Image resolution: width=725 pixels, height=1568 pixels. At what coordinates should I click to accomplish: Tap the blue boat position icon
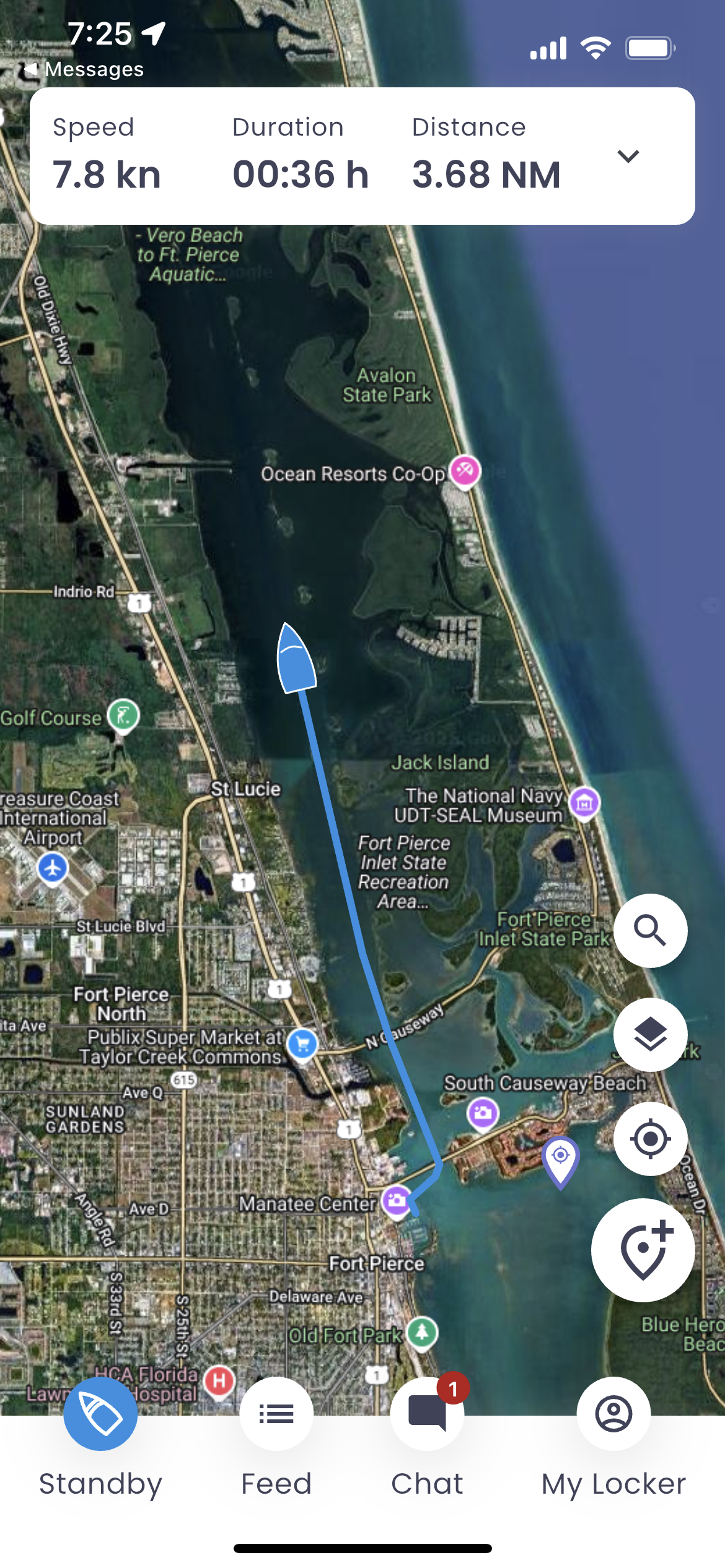click(x=296, y=659)
